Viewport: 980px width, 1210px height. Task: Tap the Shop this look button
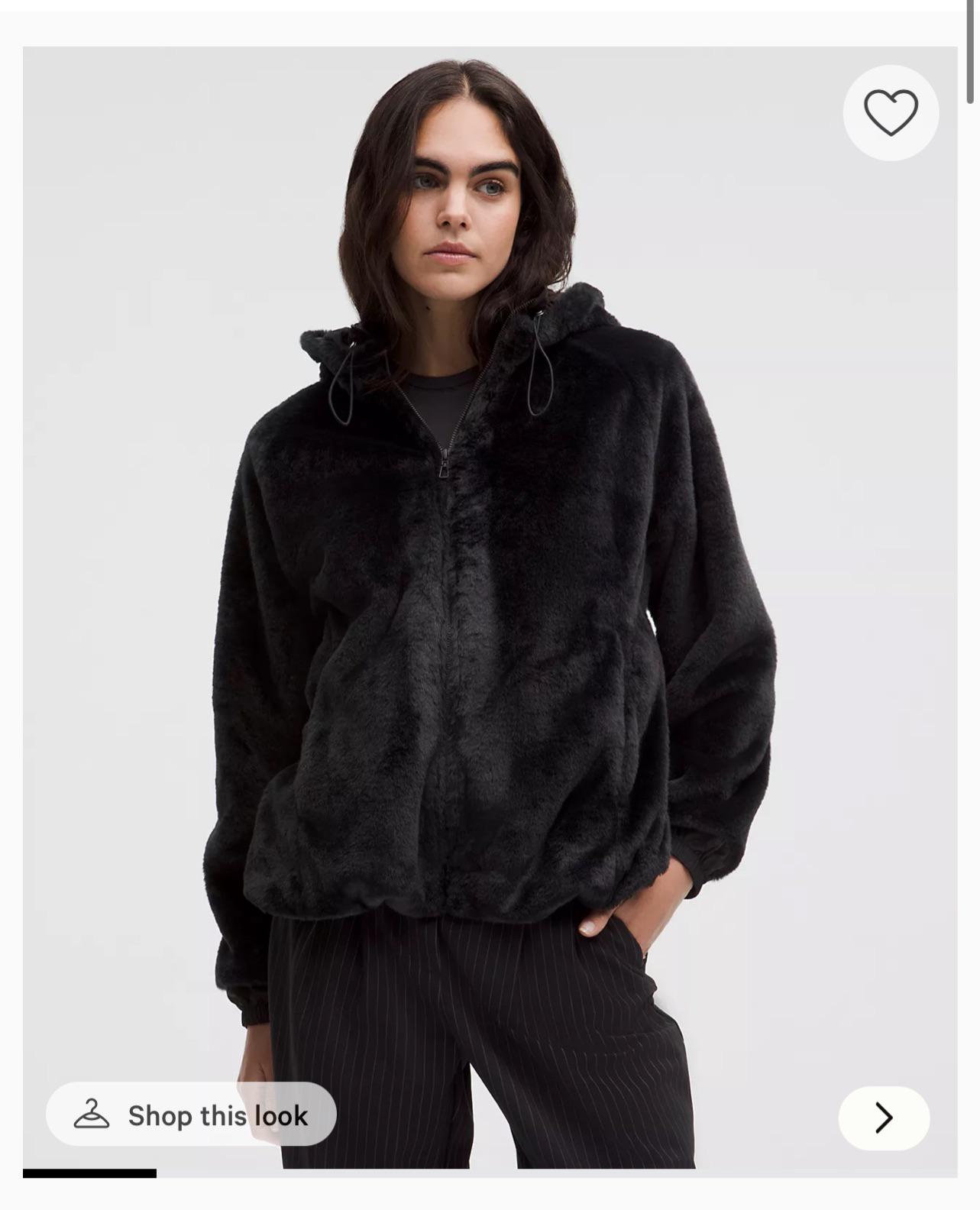pyautogui.click(x=191, y=1115)
